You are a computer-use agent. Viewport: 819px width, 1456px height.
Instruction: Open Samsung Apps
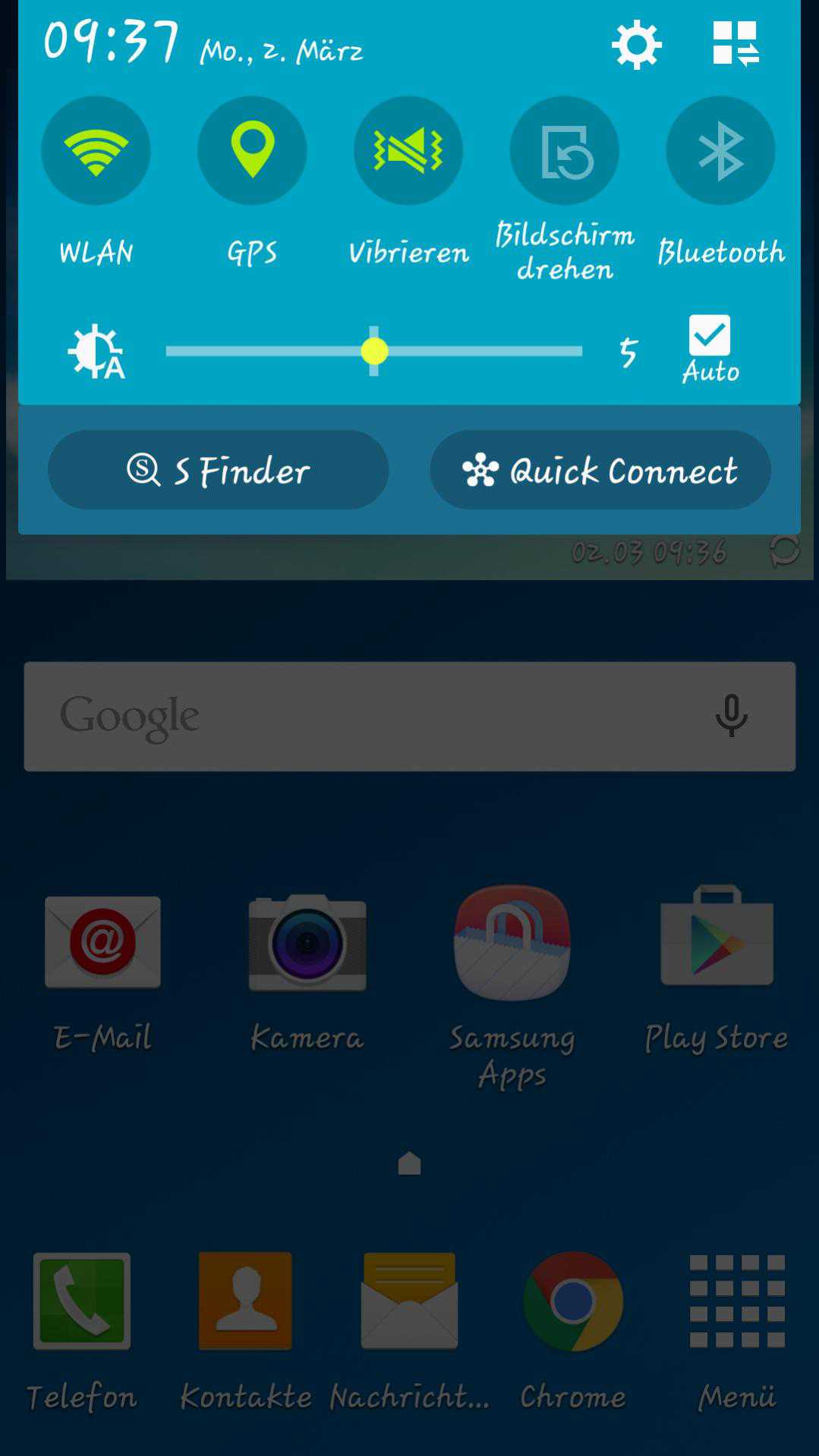point(512,943)
